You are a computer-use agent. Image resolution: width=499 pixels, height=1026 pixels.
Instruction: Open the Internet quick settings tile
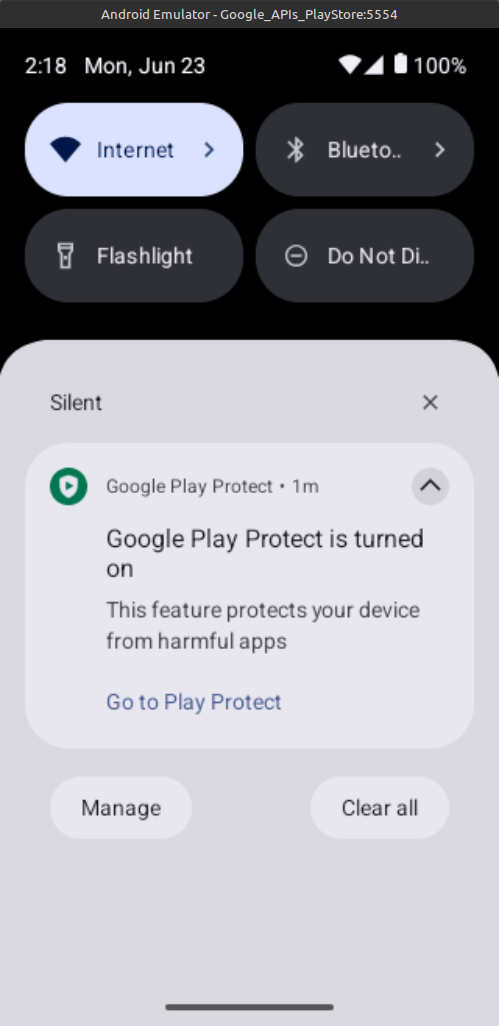(x=134, y=149)
